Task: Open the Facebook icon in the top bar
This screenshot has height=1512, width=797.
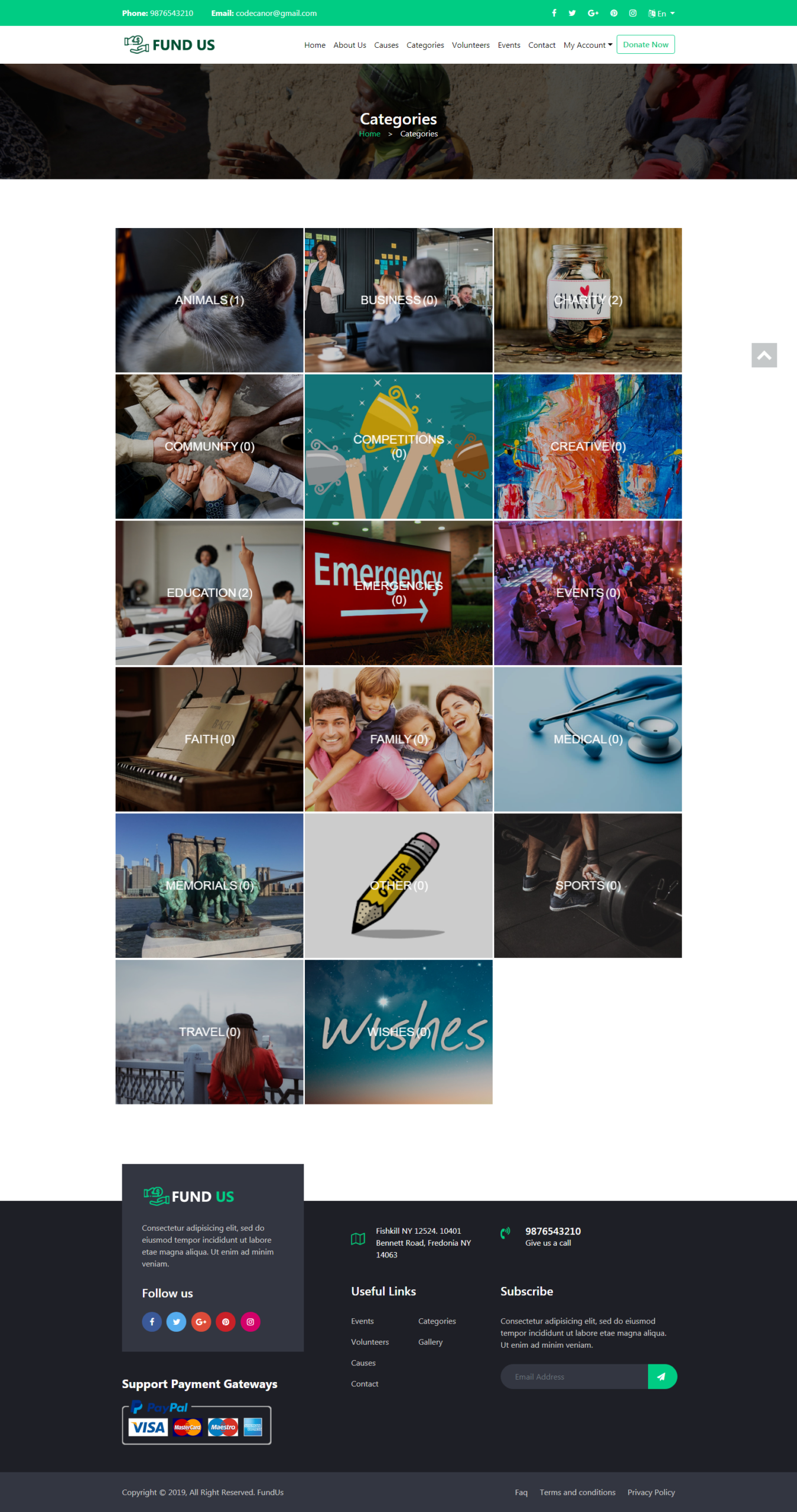Action: click(554, 13)
